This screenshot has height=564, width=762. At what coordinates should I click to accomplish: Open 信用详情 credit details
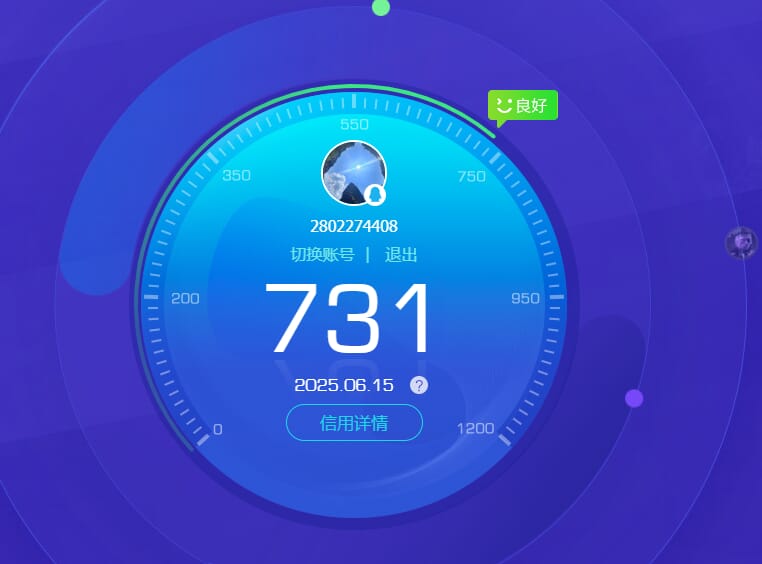pos(354,423)
